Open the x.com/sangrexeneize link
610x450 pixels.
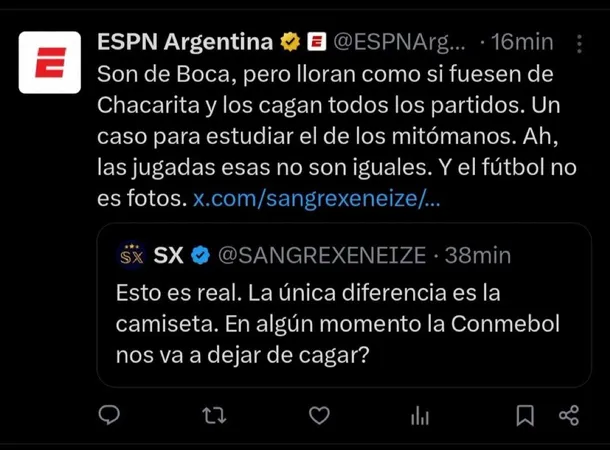point(316,198)
